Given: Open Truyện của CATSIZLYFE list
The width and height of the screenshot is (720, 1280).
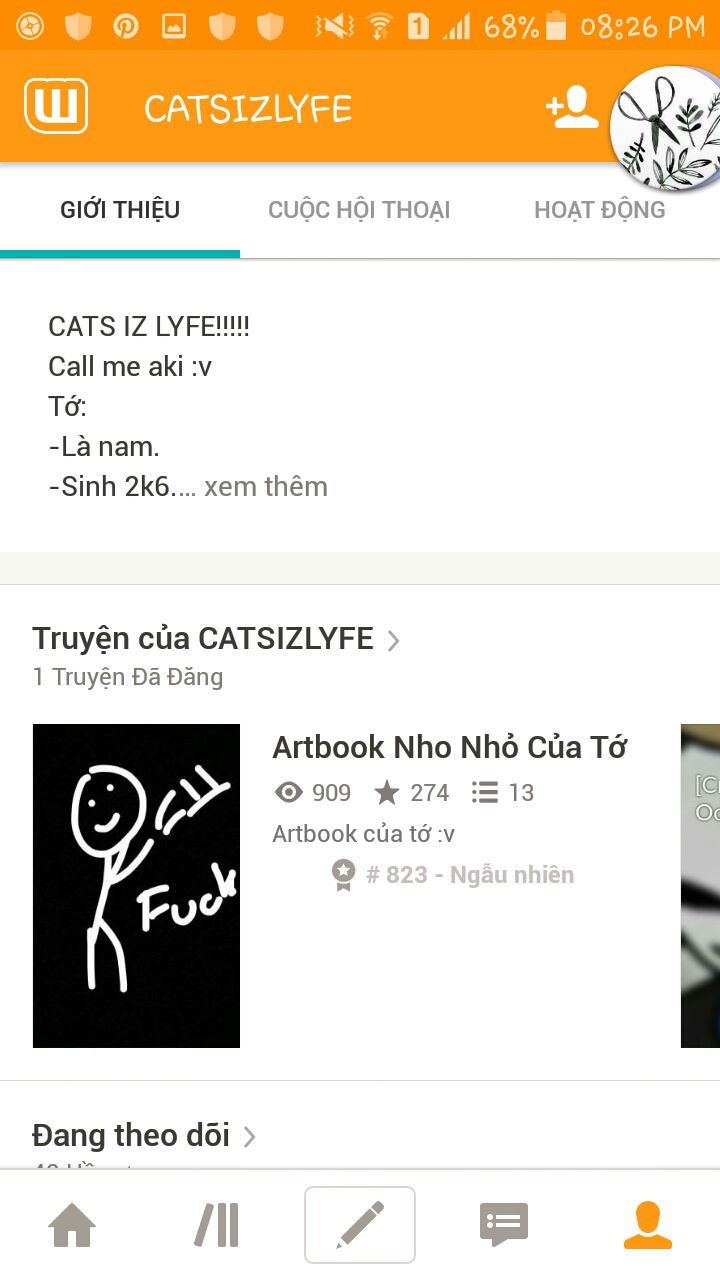Looking at the screenshot, I should 216,638.
